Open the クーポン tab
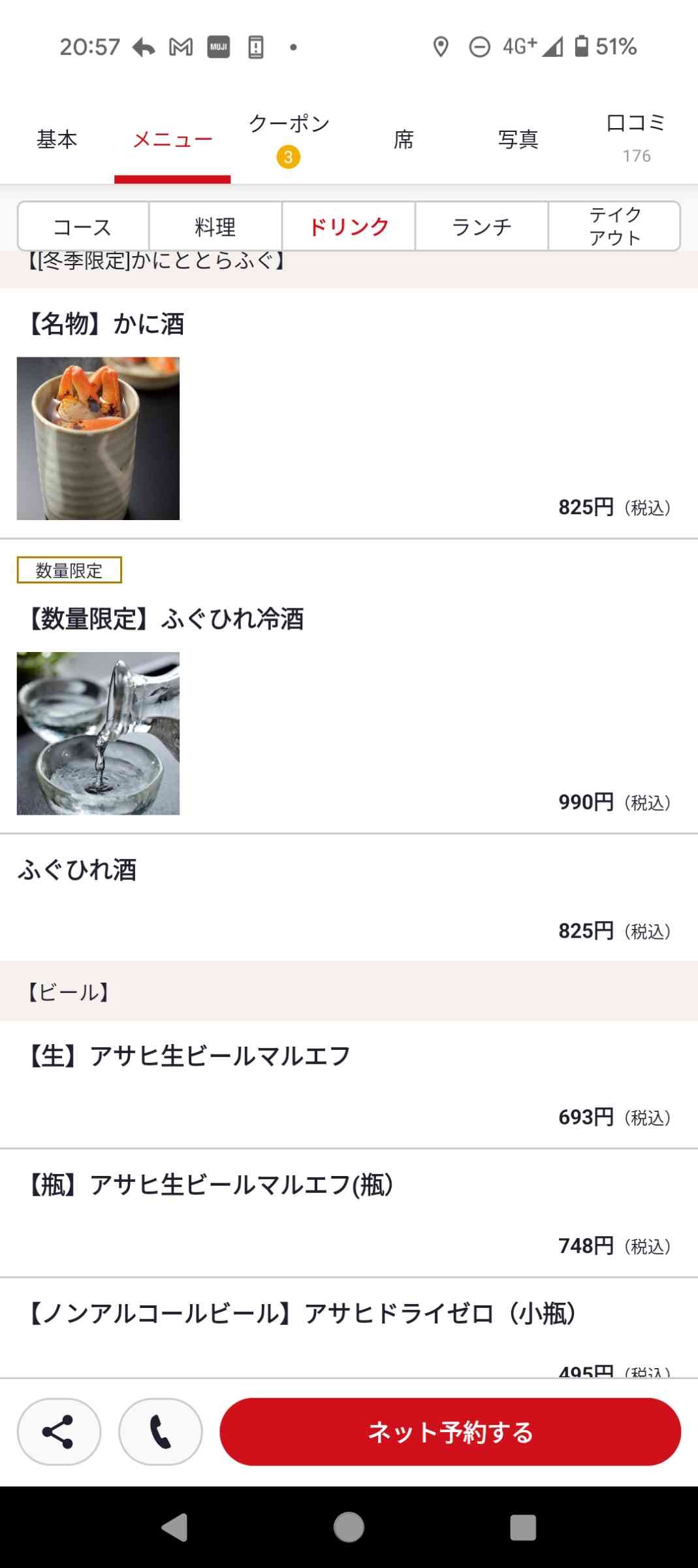Viewport: 698px width, 1568px height. point(289,139)
